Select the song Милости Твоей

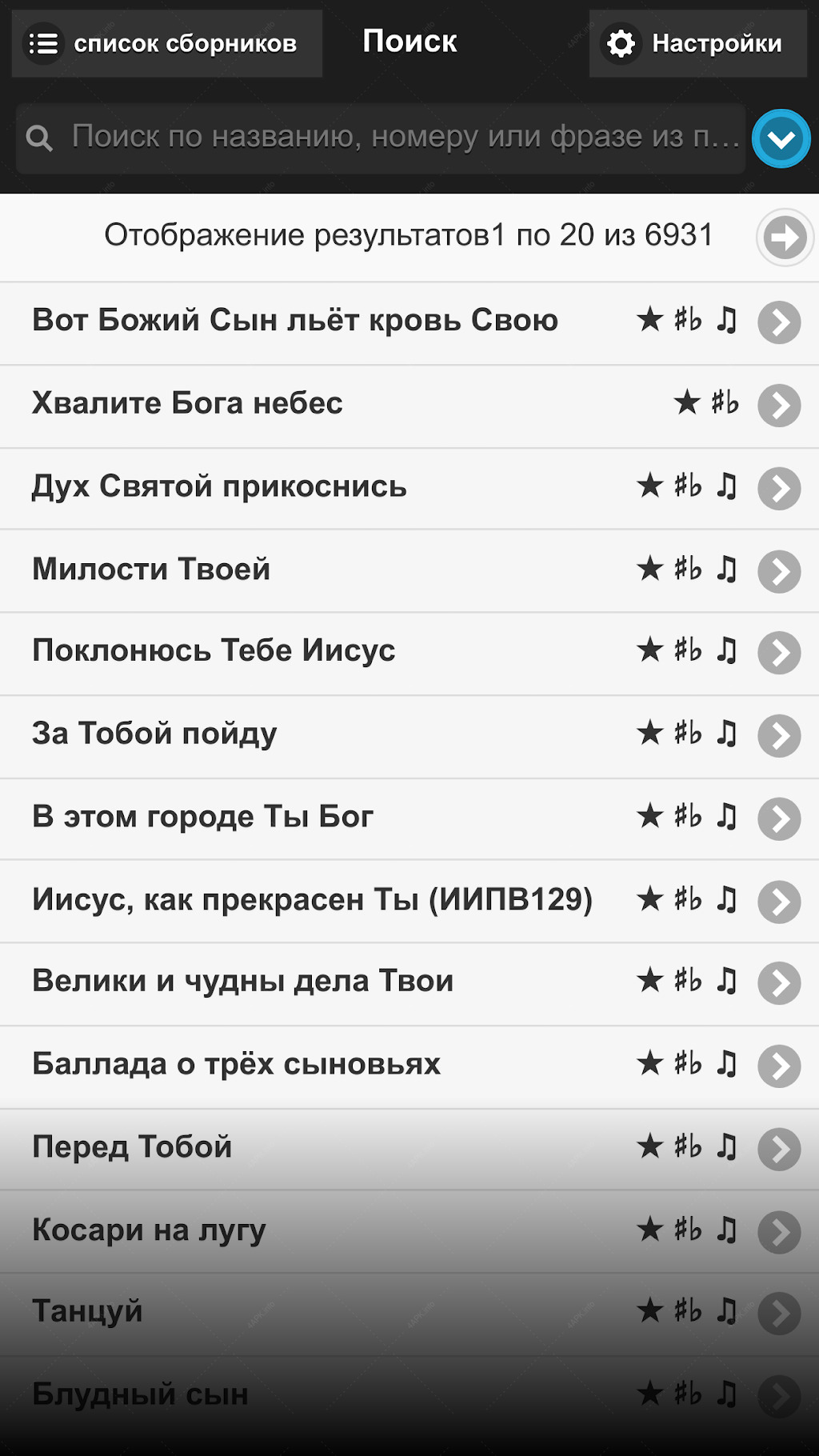click(409, 571)
